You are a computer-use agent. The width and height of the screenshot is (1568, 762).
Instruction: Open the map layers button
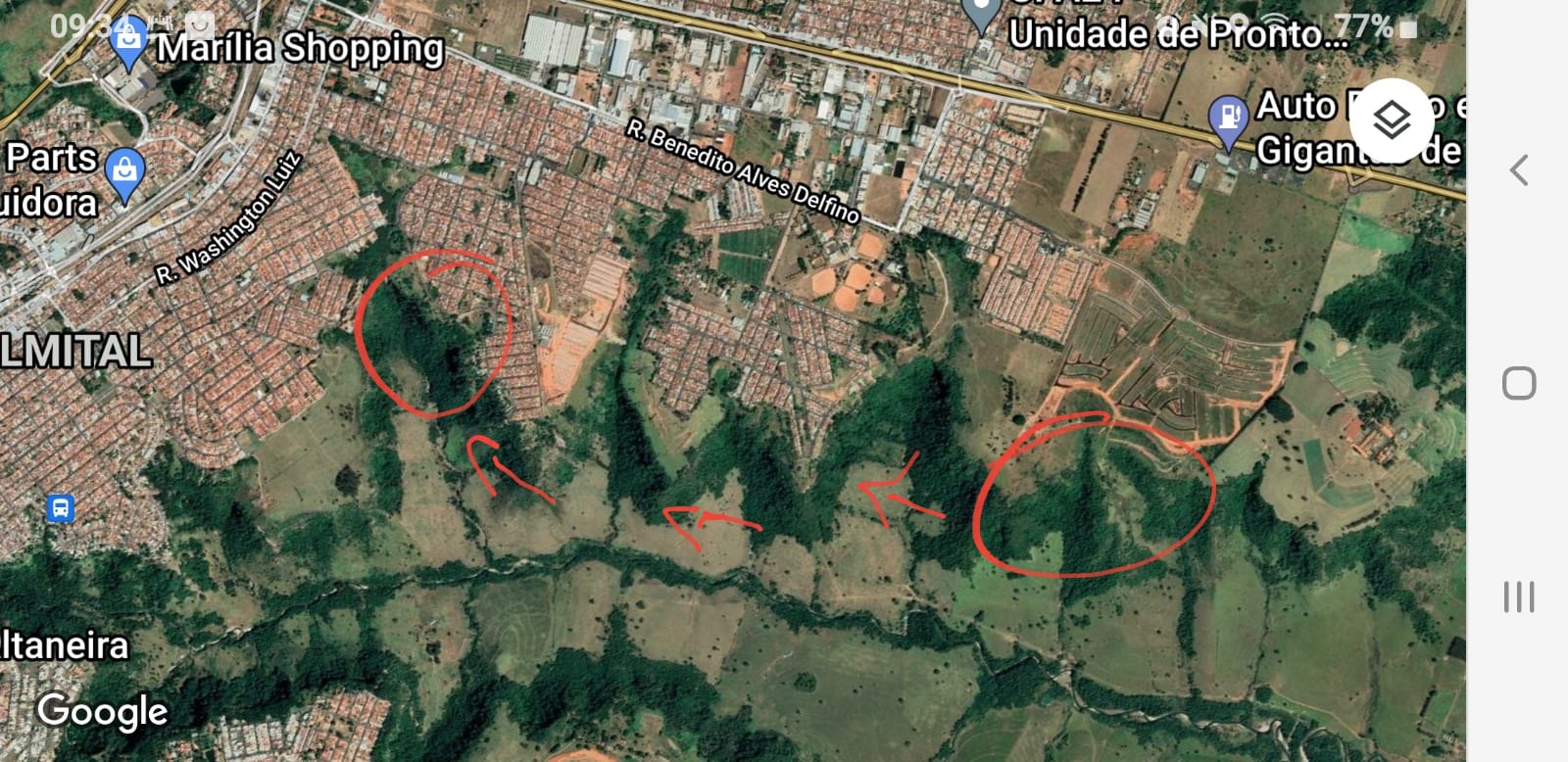click(1392, 120)
